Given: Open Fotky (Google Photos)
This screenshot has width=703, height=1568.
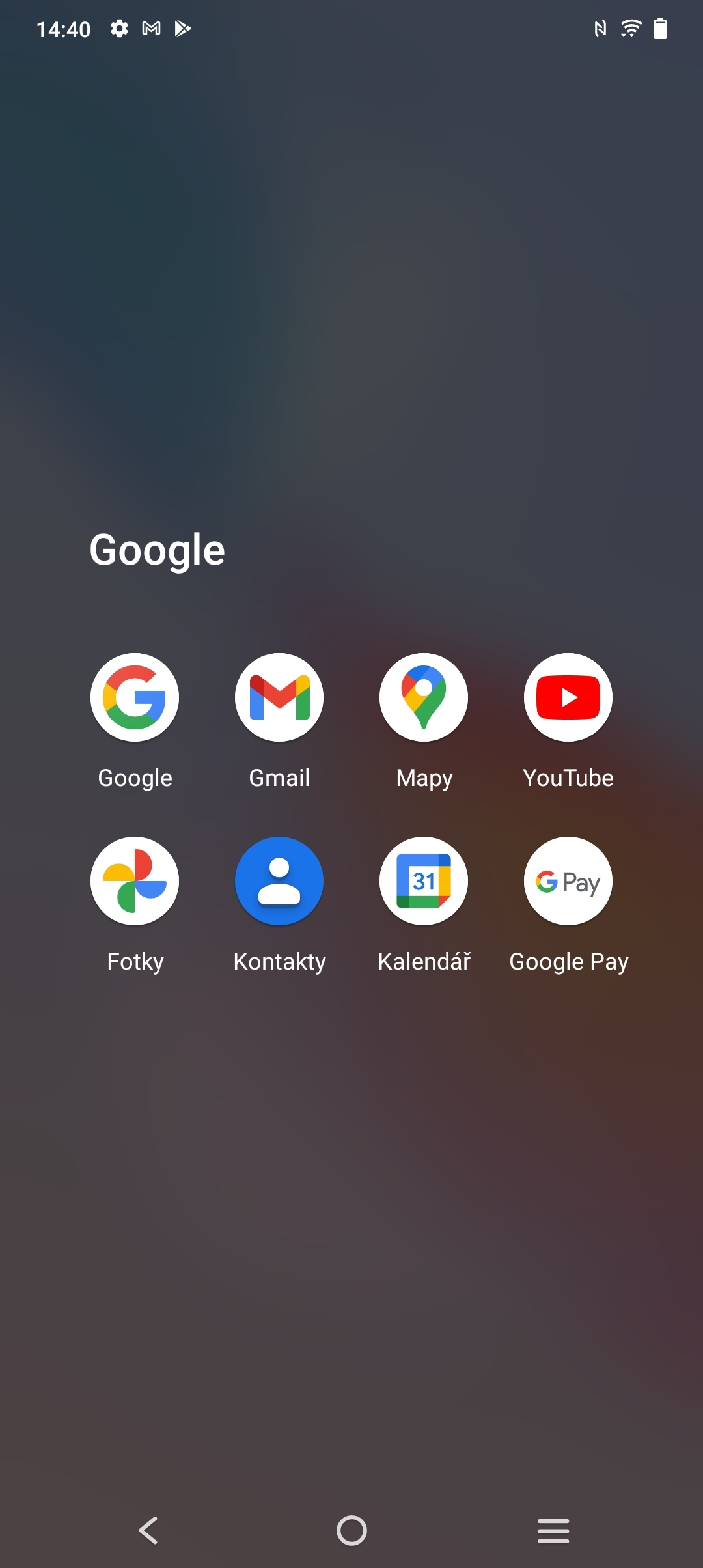Looking at the screenshot, I should [135, 881].
